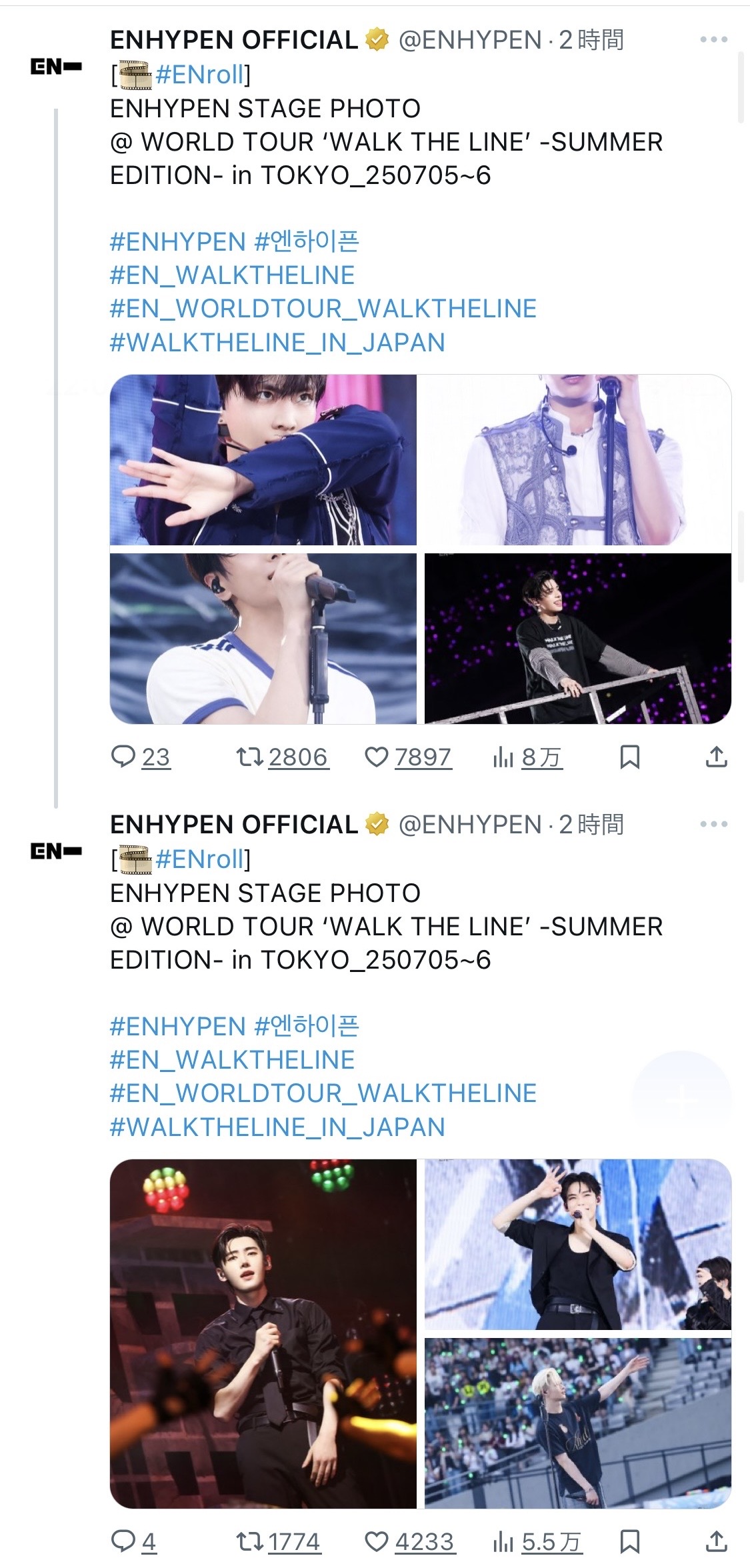View analytics for the post showing 8万 views

point(527,757)
